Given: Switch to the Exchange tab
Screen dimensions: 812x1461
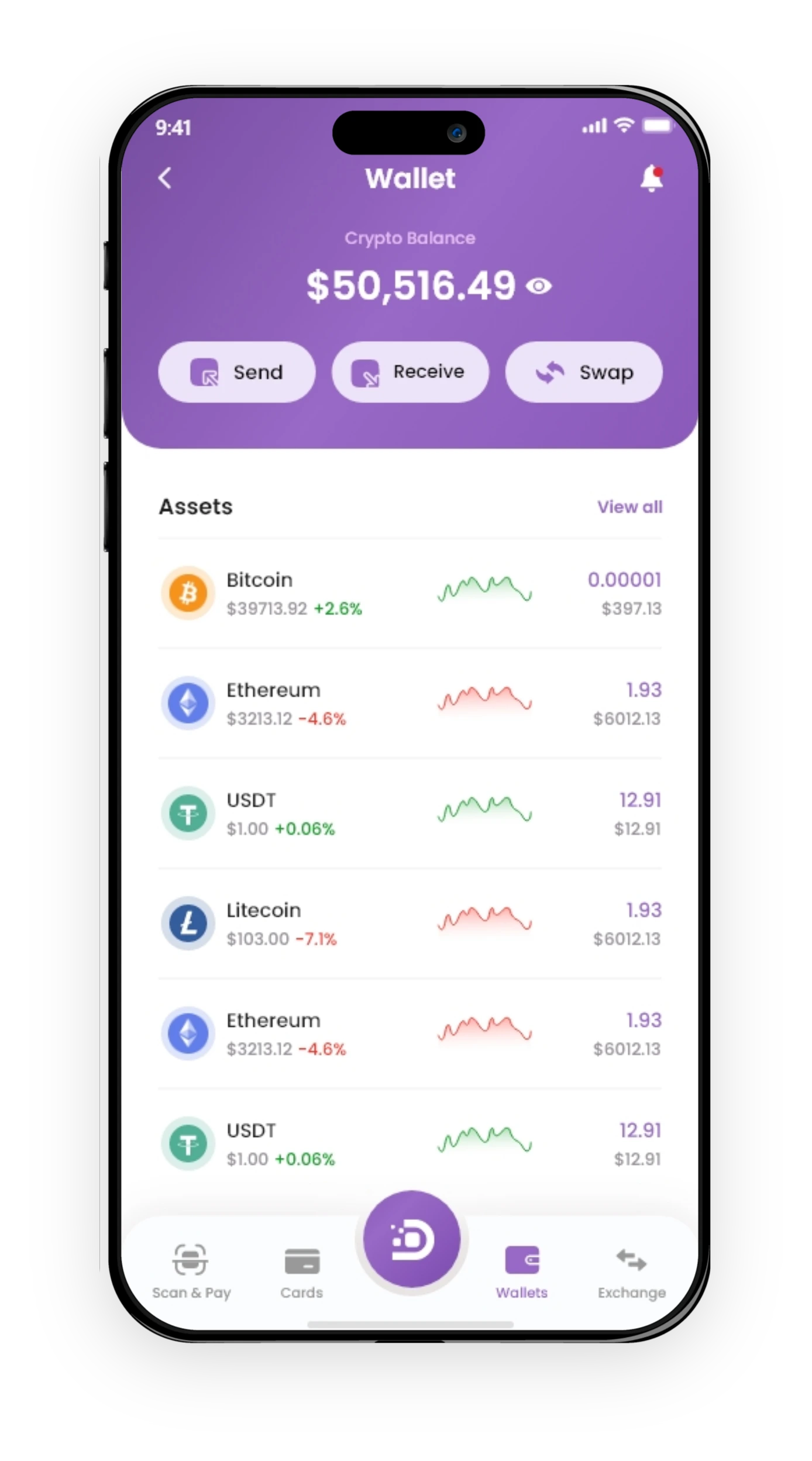Looking at the screenshot, I should (x=631, y=1271).
